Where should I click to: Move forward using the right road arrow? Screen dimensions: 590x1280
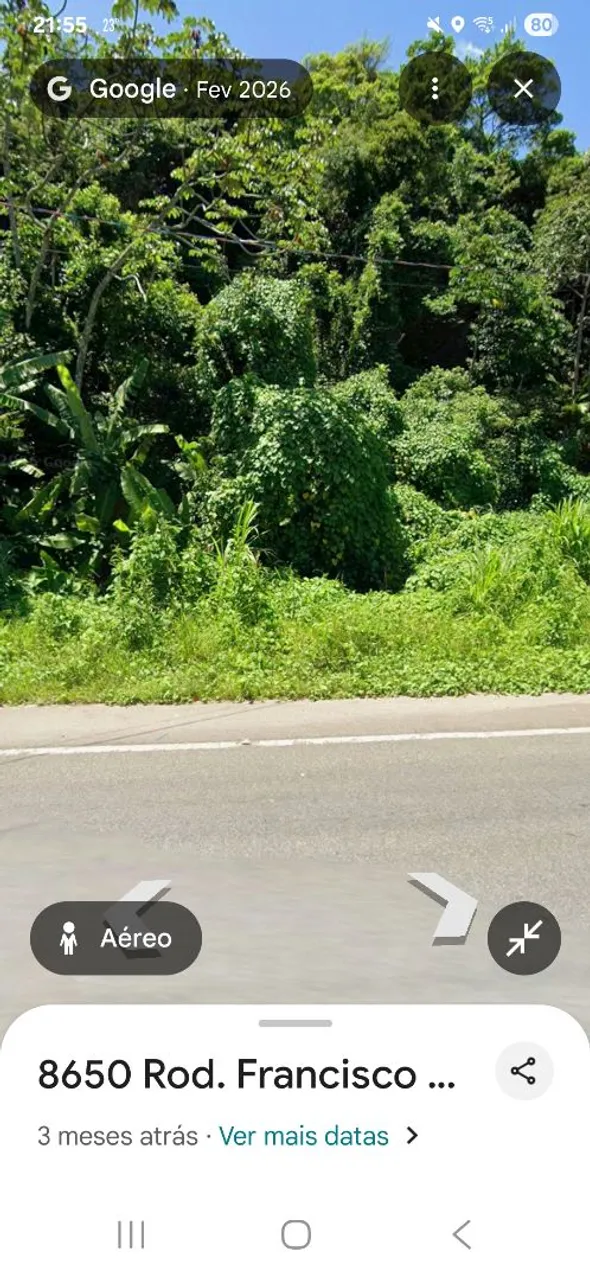pyautogui.click(x=446, y=907)
